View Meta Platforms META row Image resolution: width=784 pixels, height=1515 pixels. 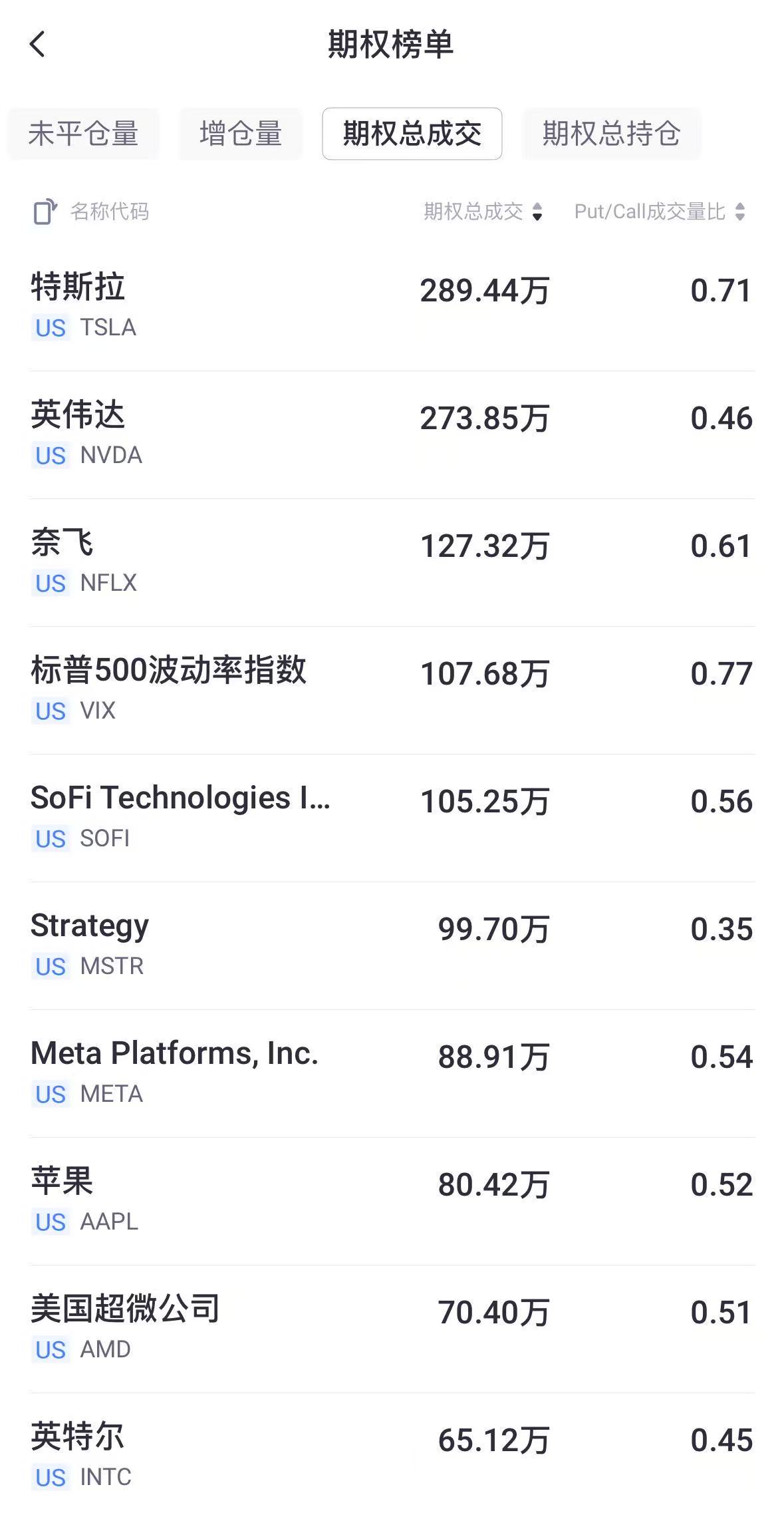[392, 1073]
